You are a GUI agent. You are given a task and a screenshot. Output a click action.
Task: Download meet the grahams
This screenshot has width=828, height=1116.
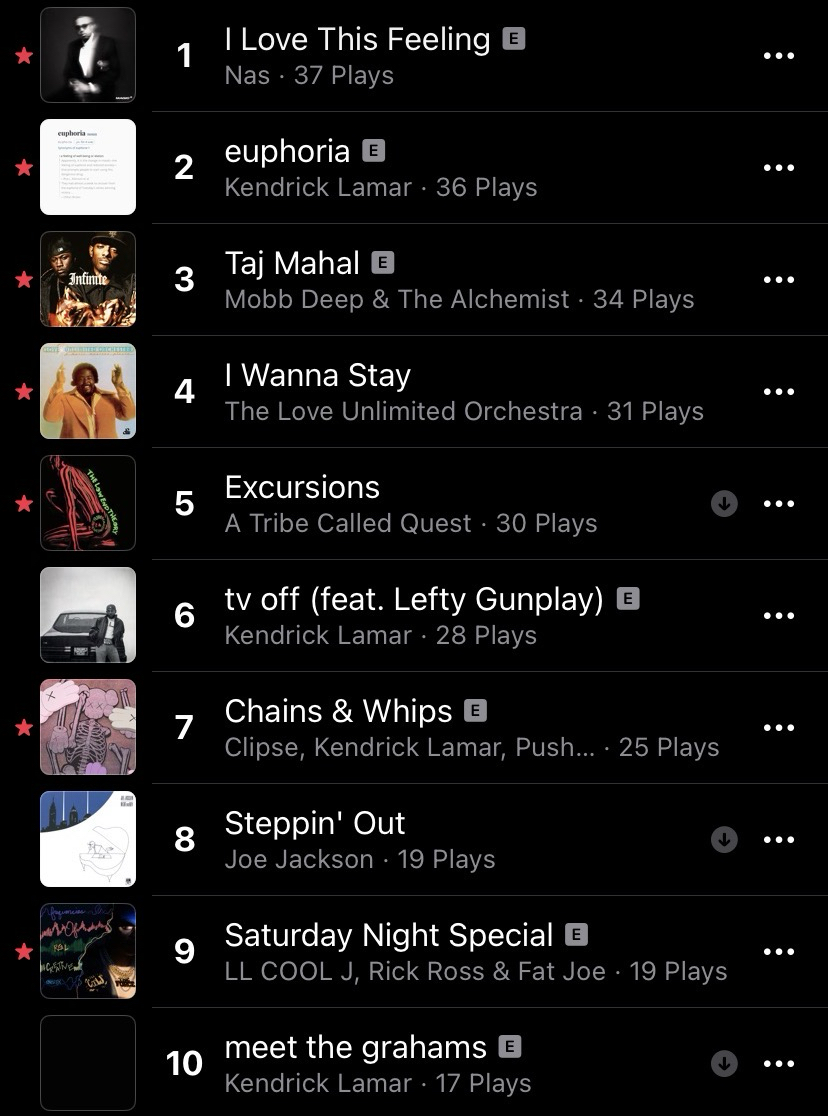click(724, 1064)
